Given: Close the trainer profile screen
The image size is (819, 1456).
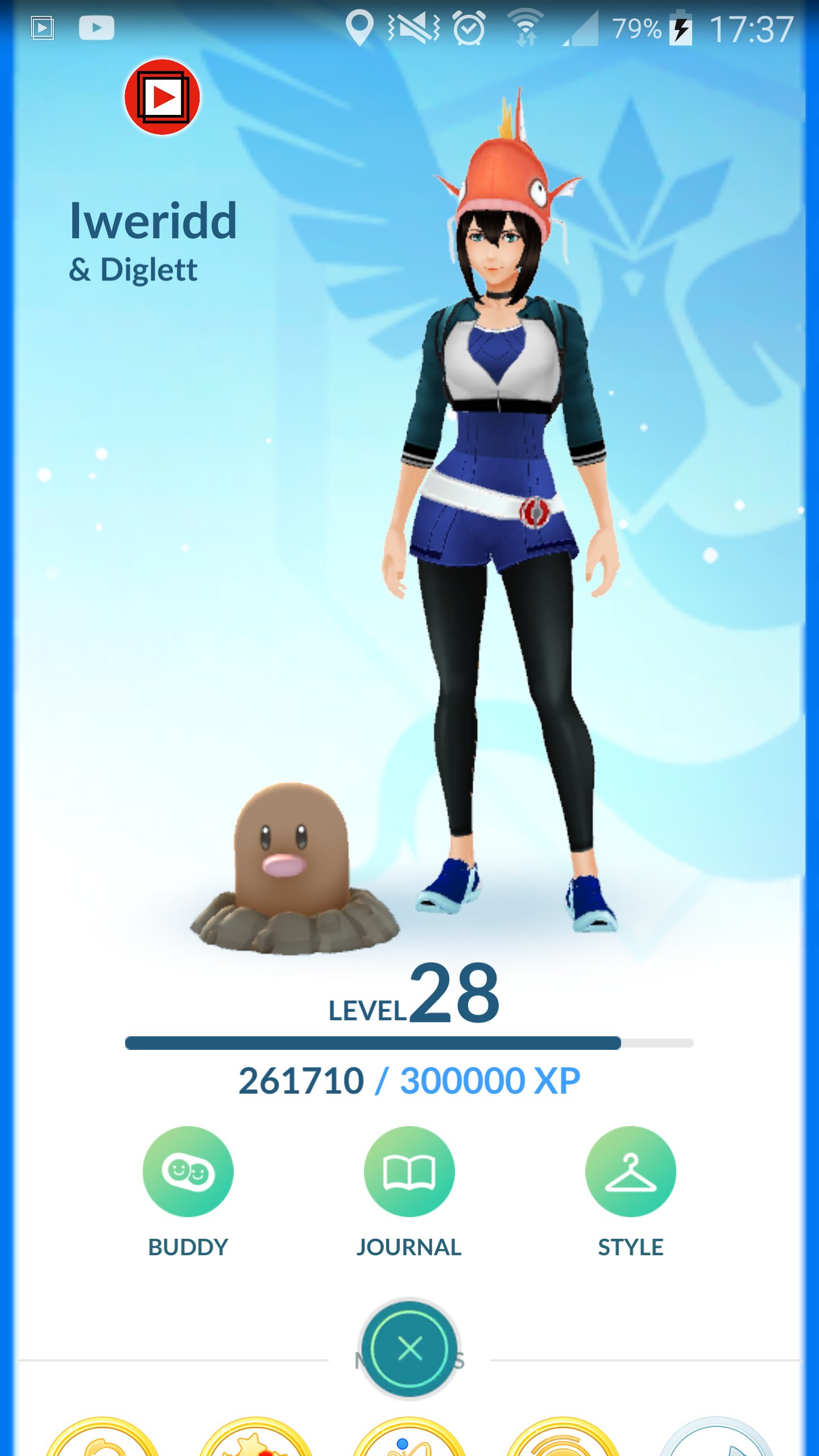Looking at the screenshot, I should click(409, 1348).
